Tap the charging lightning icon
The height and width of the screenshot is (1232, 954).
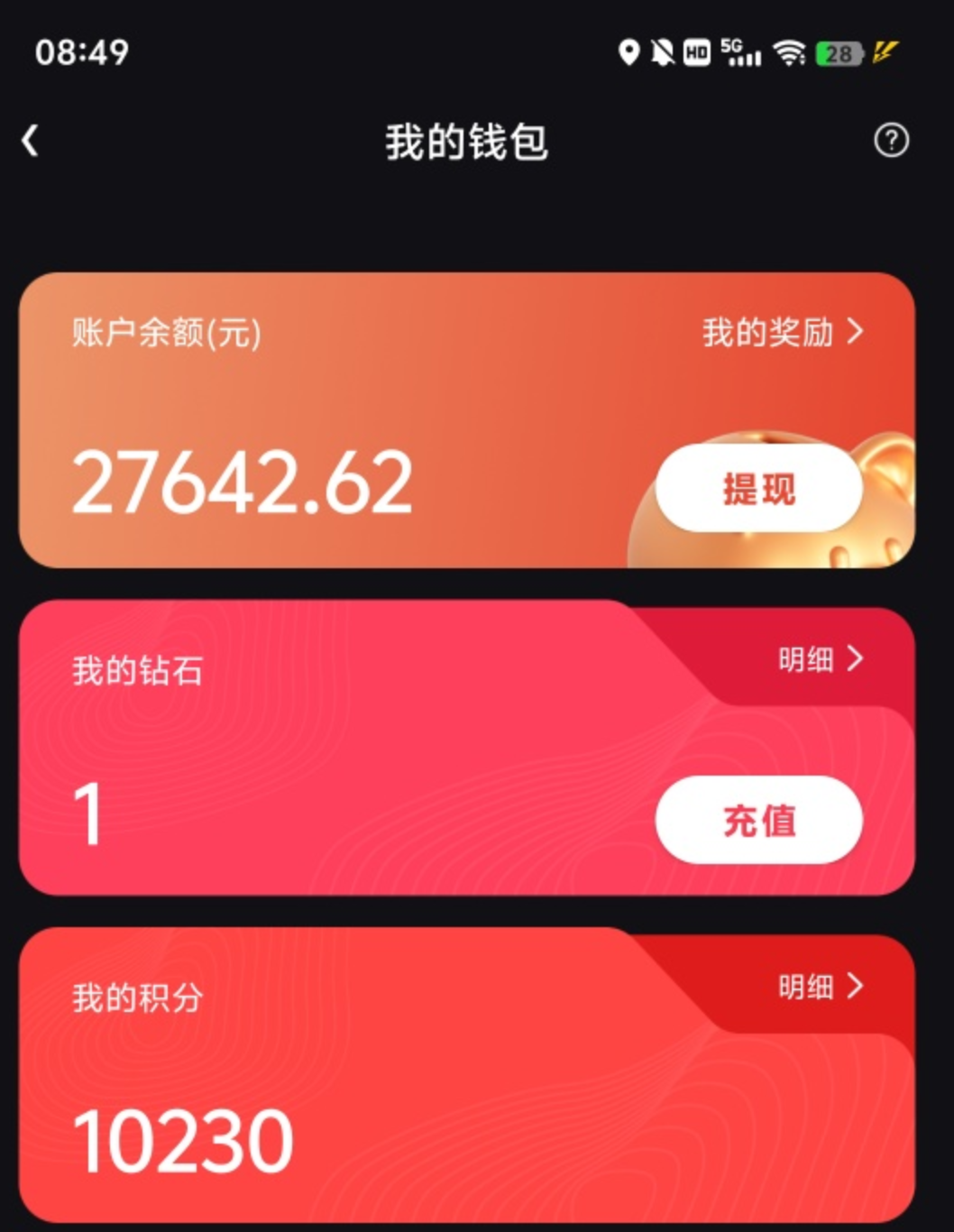click(x=880, y=54)
